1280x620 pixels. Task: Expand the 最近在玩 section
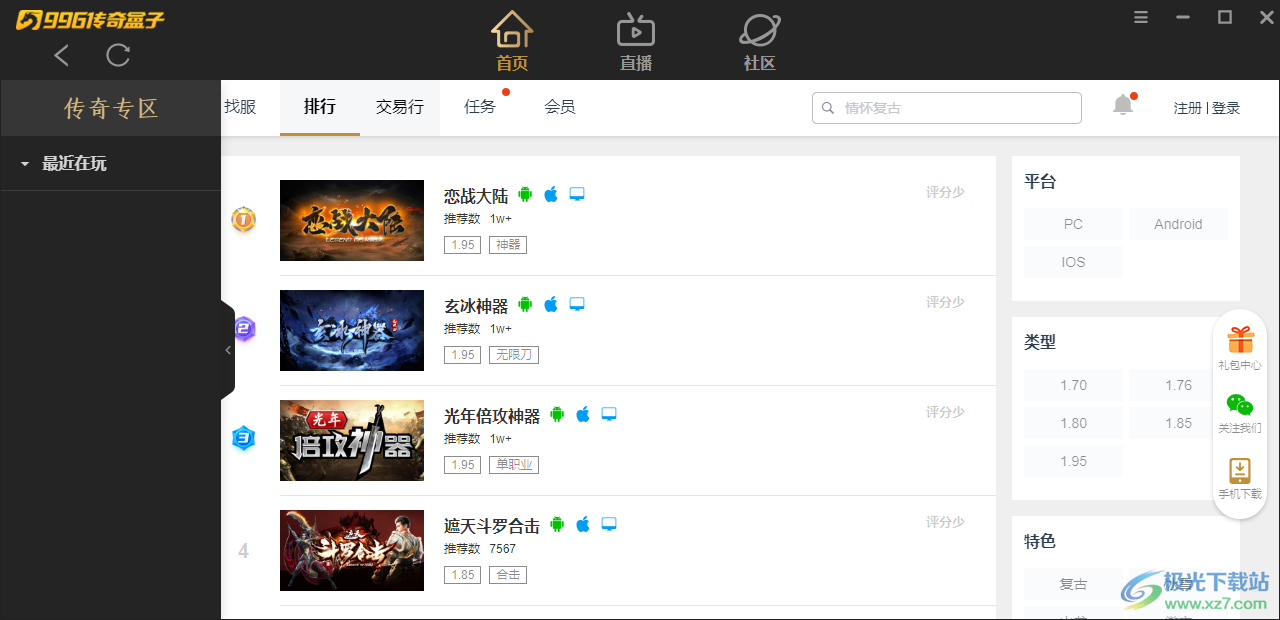72,164
